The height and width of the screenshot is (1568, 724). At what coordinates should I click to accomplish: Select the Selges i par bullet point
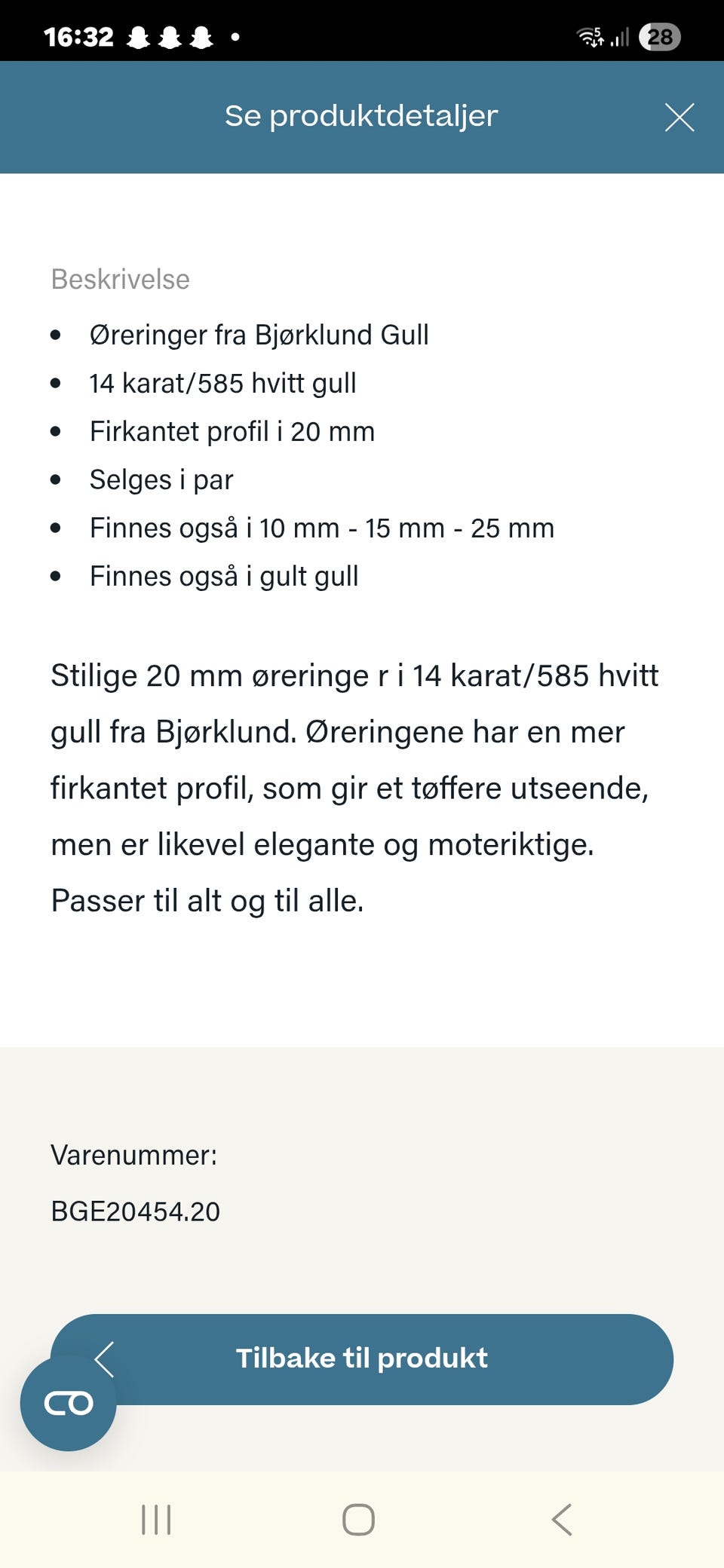[x=161, y=479]
